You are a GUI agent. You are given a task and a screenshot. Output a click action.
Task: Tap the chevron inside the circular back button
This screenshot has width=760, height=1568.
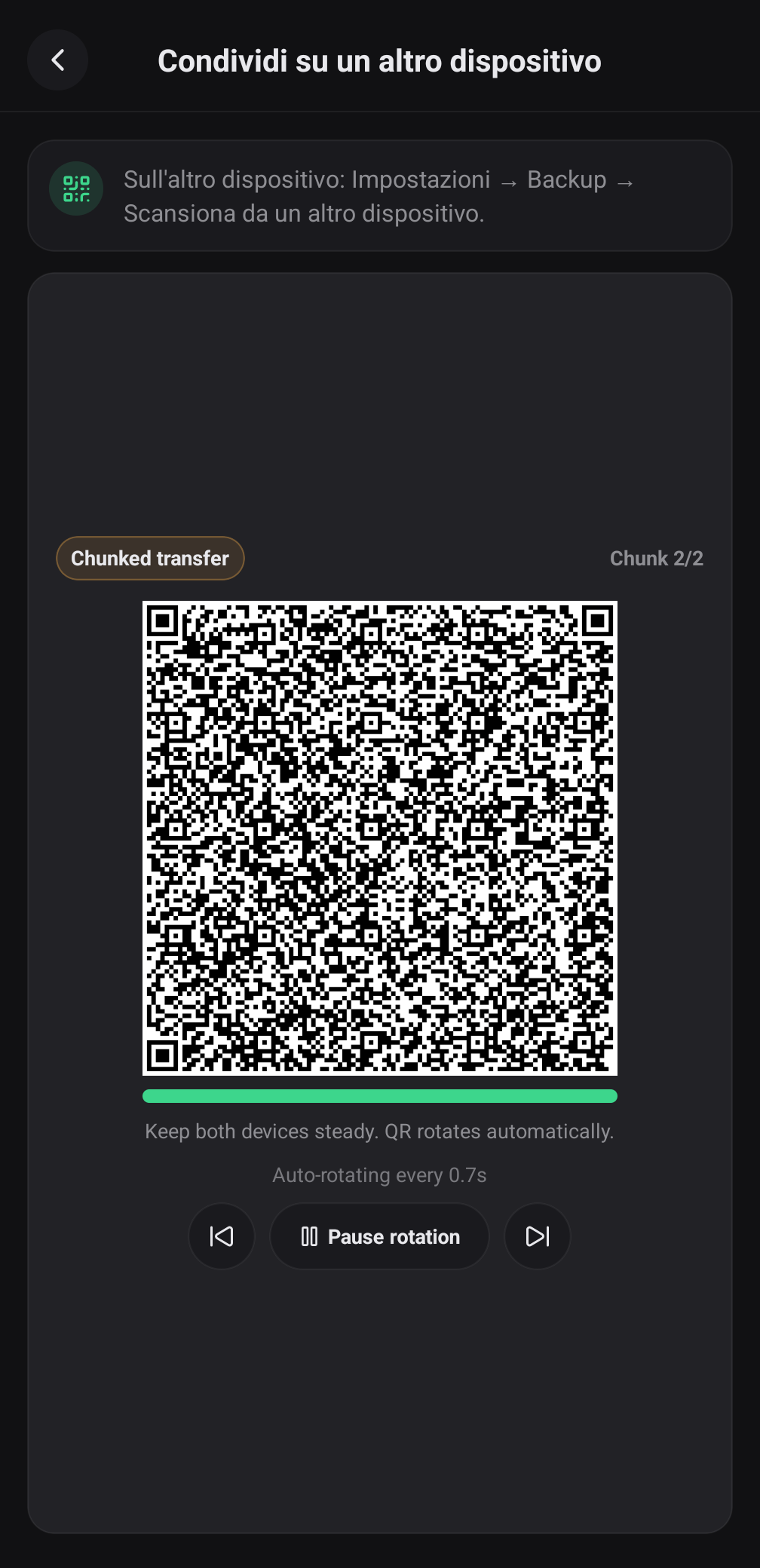(x=57, y=60)
